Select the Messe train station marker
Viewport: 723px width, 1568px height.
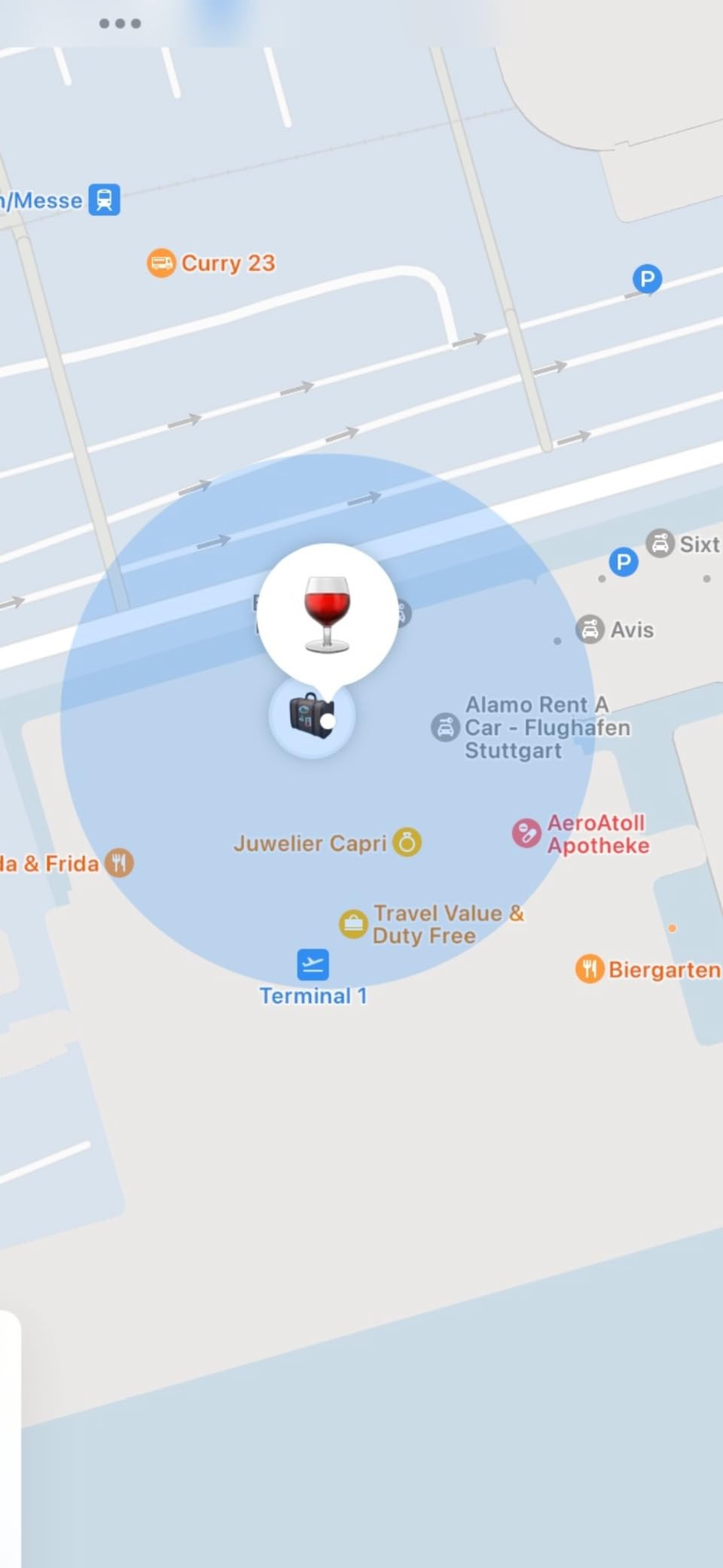[104, 200]
